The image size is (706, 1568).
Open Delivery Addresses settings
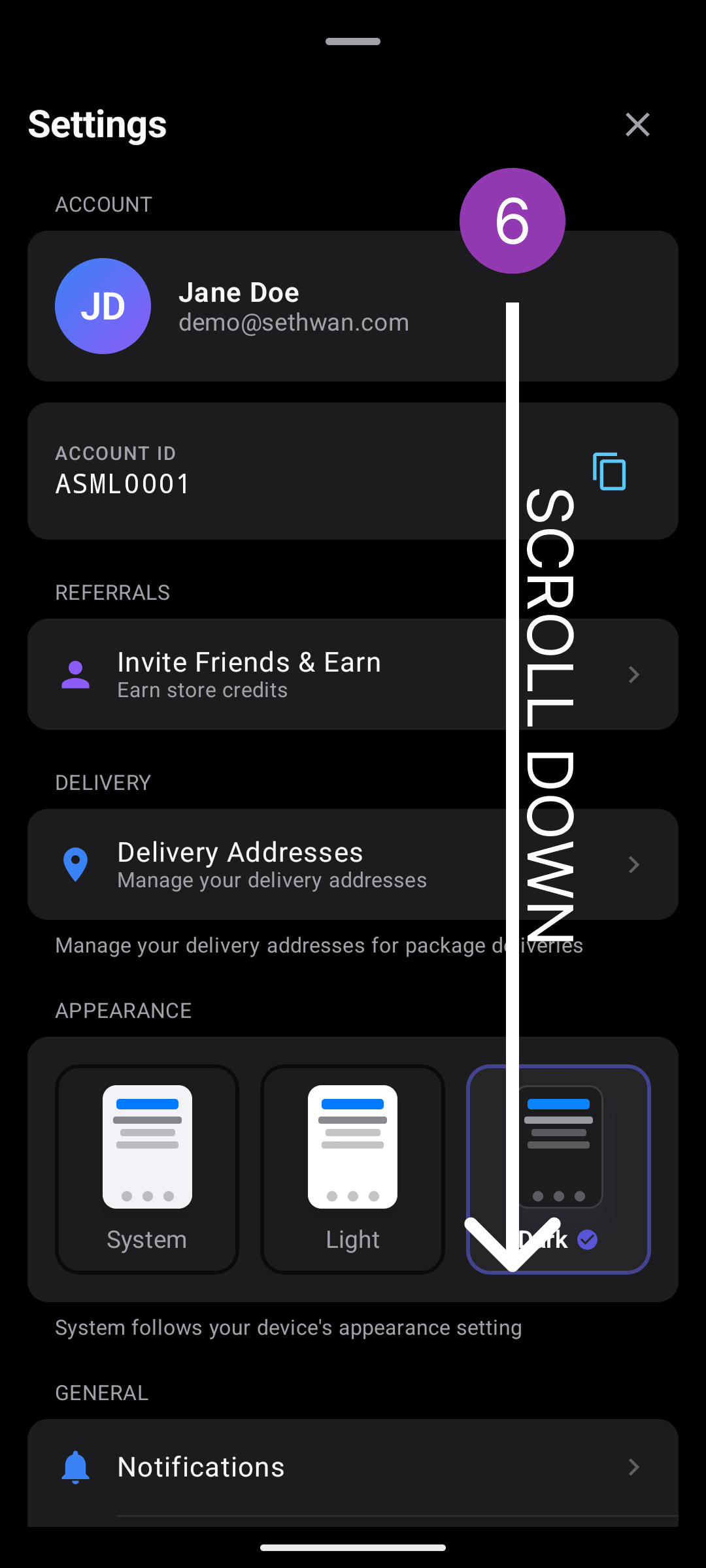353,864
